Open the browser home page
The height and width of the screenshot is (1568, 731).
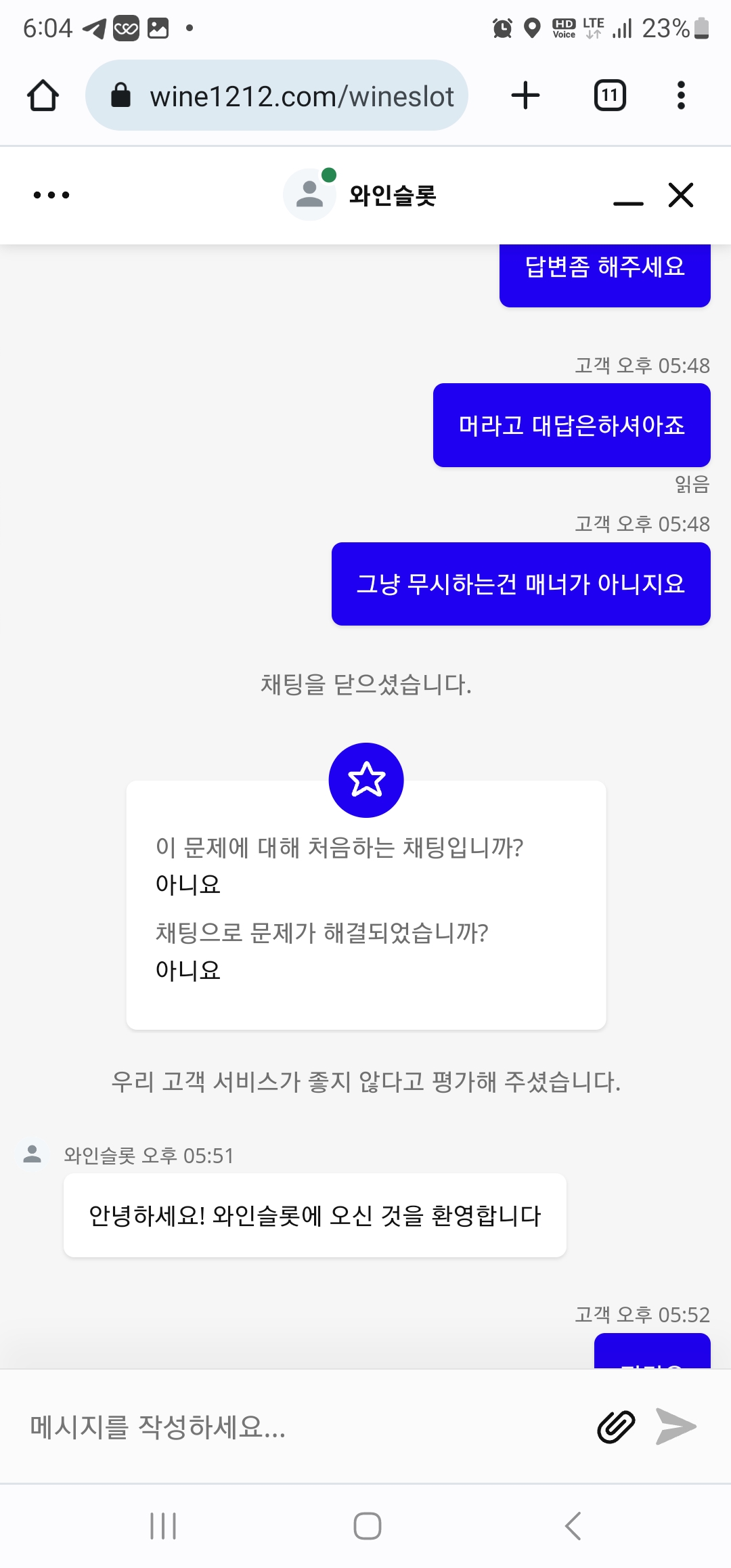tap(43, 95)
